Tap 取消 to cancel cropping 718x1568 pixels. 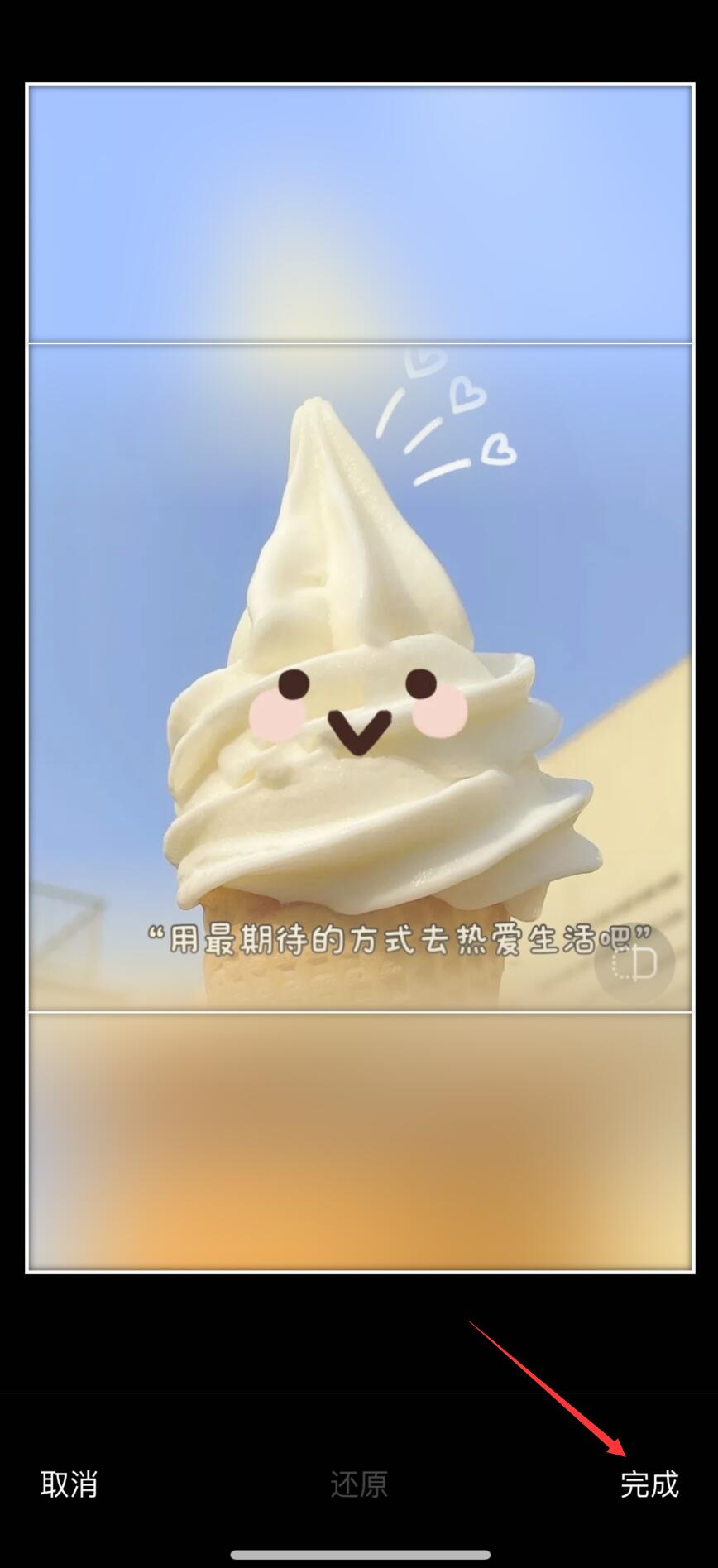point(69,1484)
